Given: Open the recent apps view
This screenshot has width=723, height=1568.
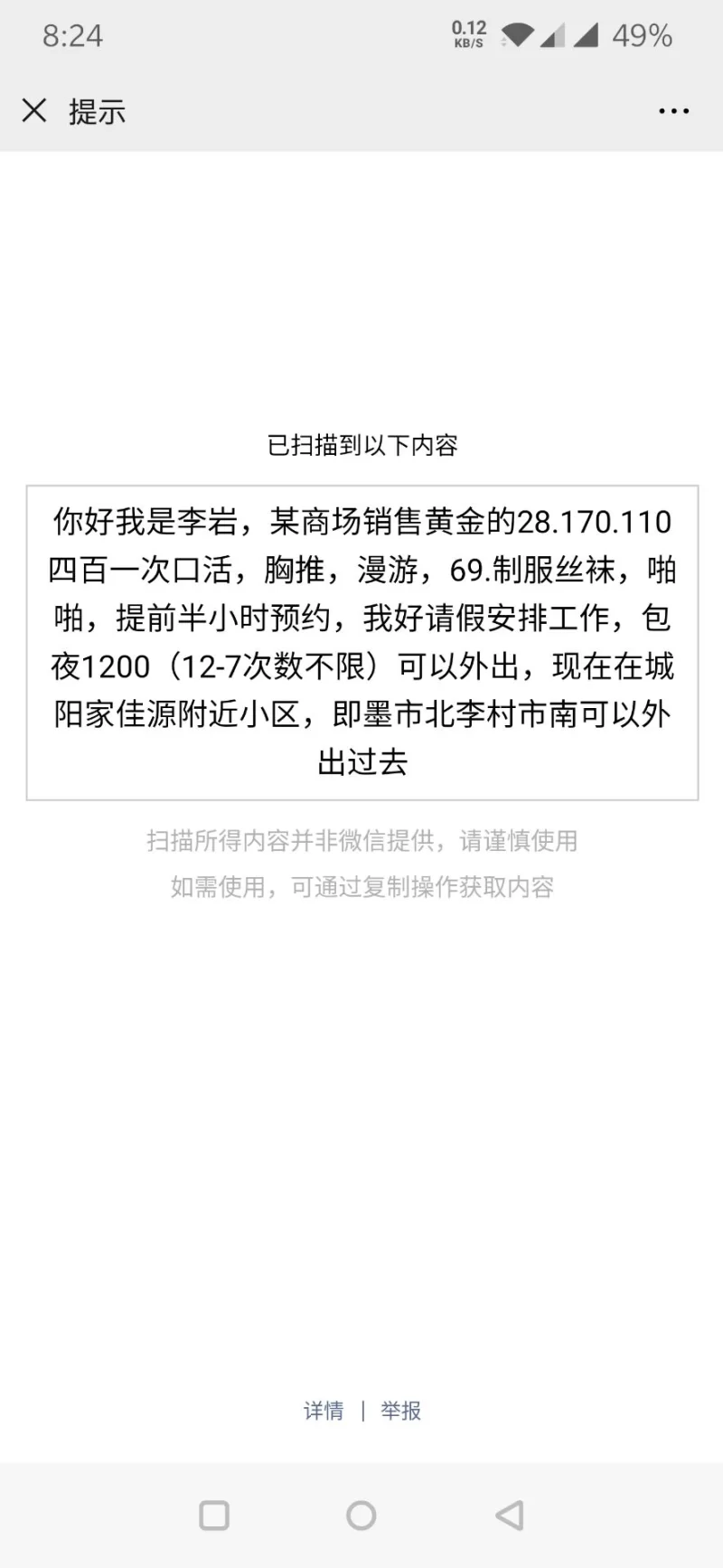Looking at the screenshot, I should click(x=214, y=1516).
